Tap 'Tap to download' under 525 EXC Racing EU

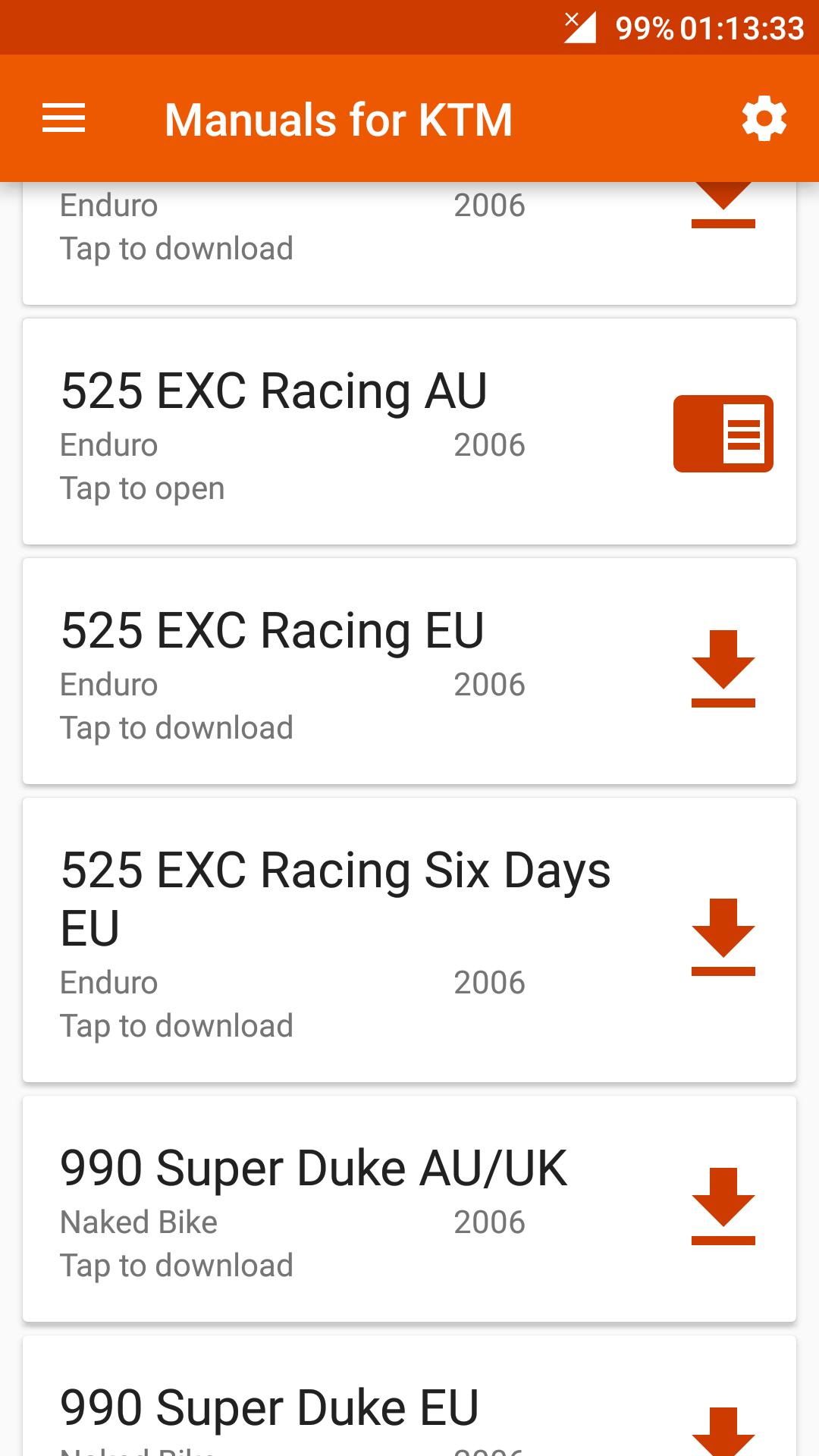pos(177,726)
